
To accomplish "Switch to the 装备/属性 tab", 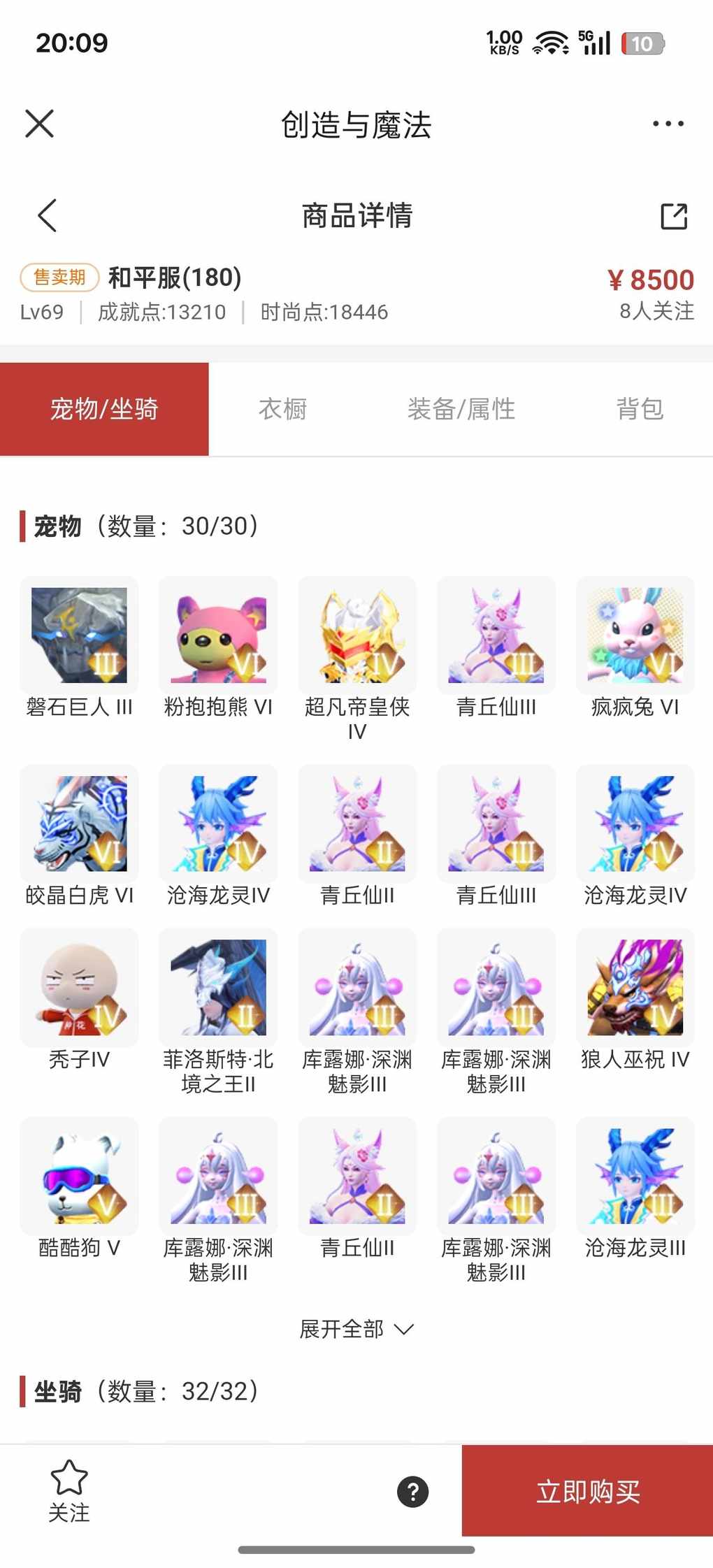I will pos(461,409).
